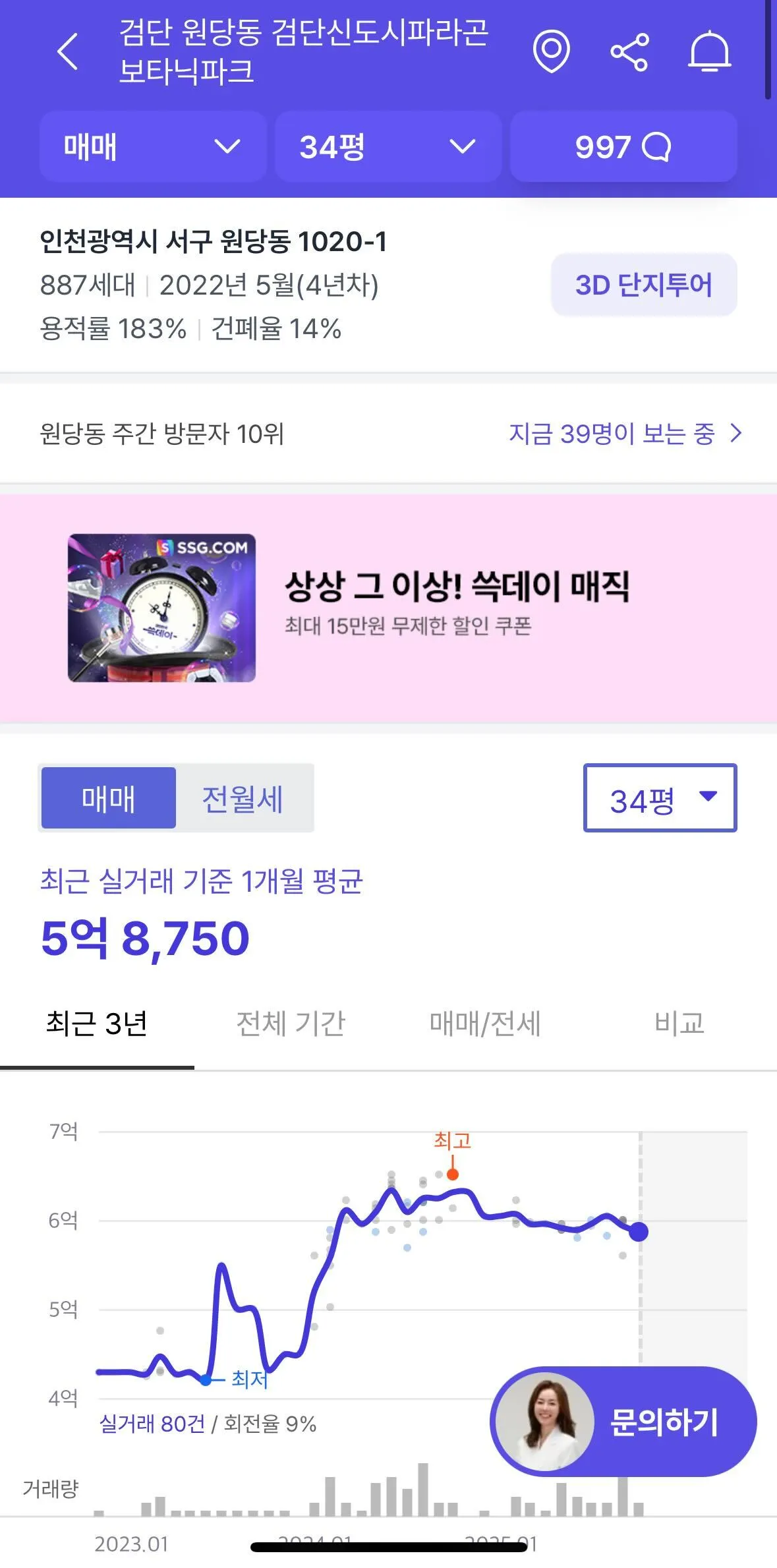Open the 지금 39명이 보는 중 link
The width and height of the screenshot is (777, 1568).
tap(624, 434)
